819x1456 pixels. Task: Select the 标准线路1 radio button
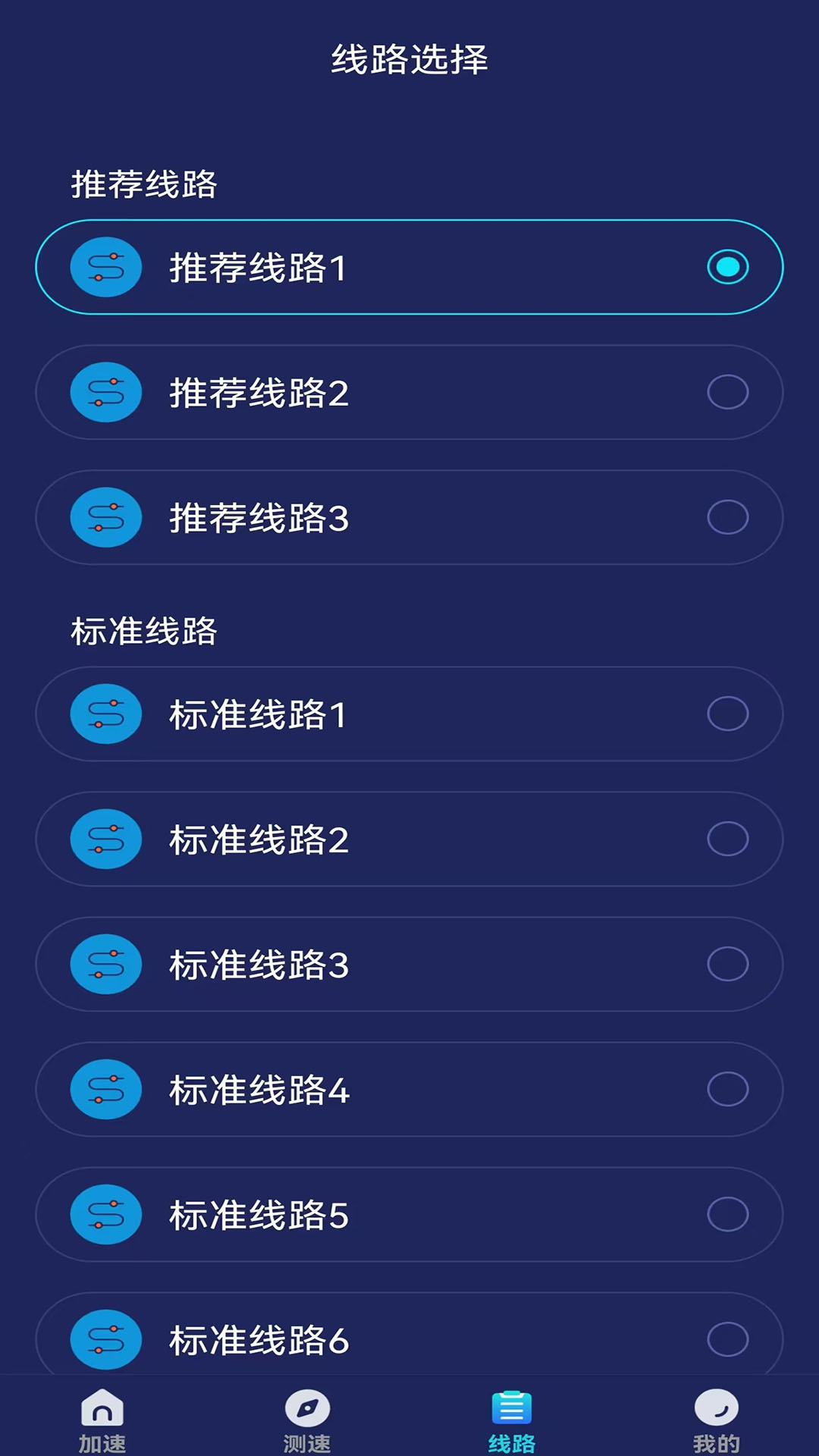point(728,713)
